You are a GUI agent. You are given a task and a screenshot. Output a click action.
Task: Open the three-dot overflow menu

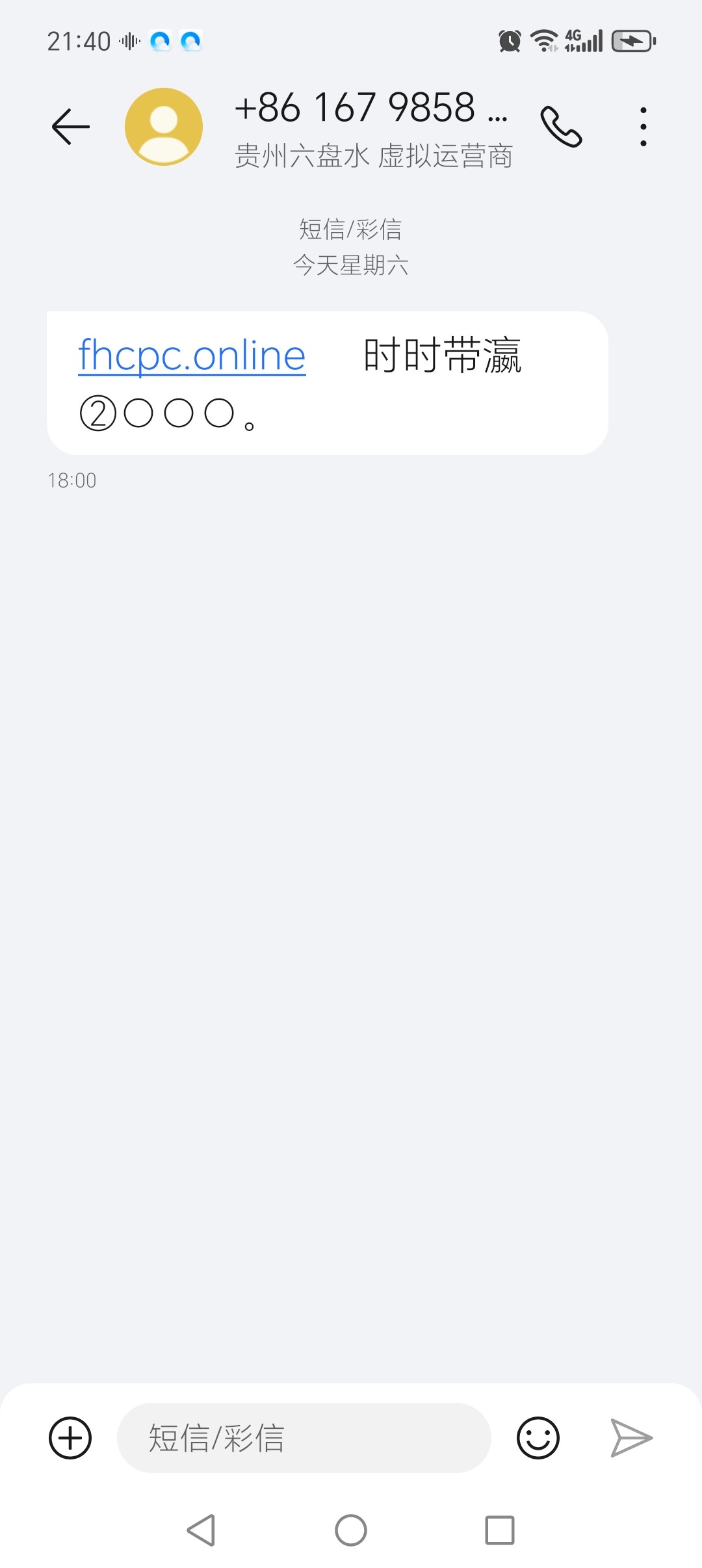643,126
